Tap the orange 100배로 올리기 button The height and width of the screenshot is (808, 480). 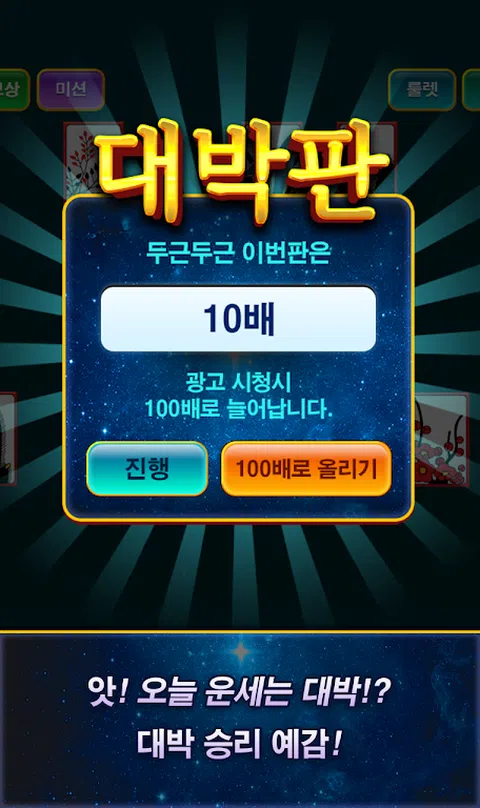click(306, 469)
